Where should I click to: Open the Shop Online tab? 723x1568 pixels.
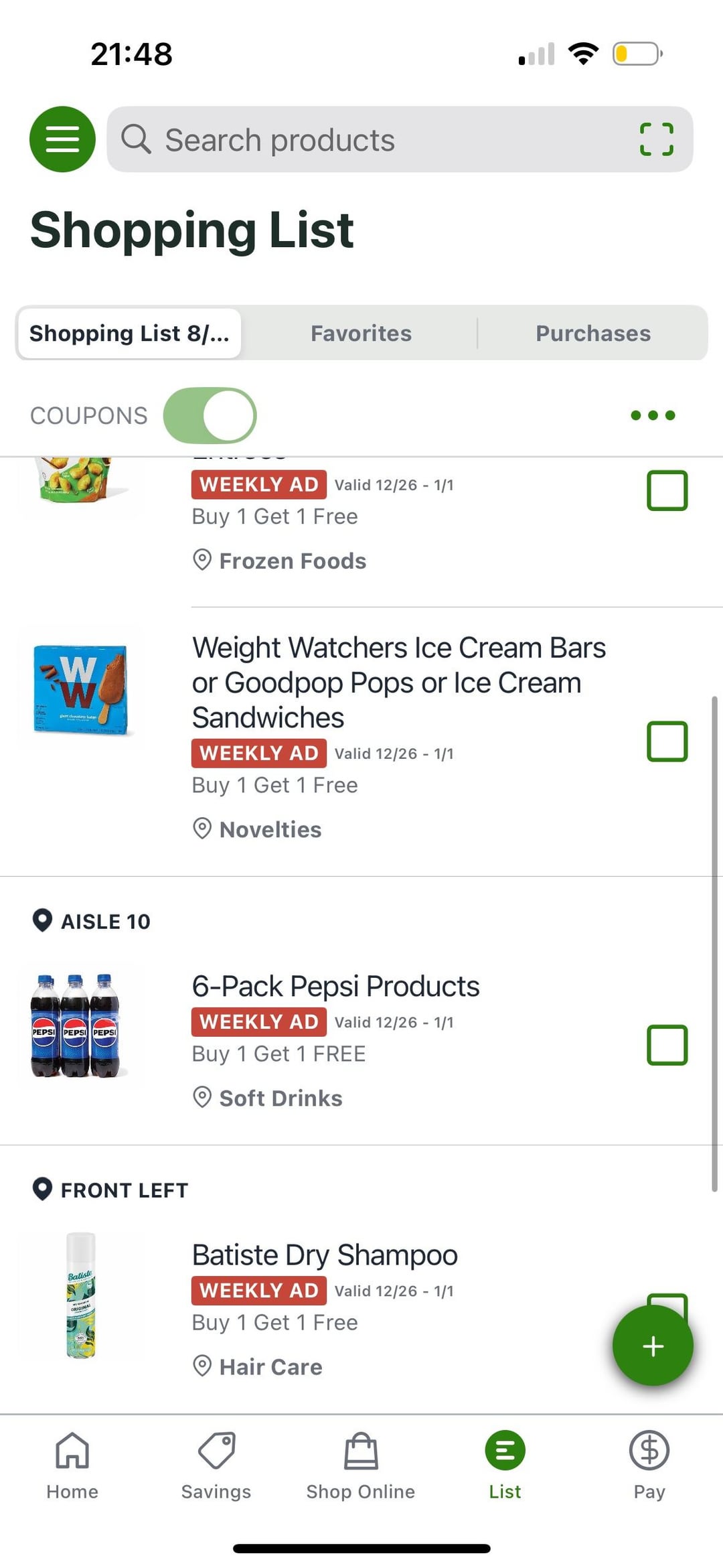click(x=361, y=1466)
